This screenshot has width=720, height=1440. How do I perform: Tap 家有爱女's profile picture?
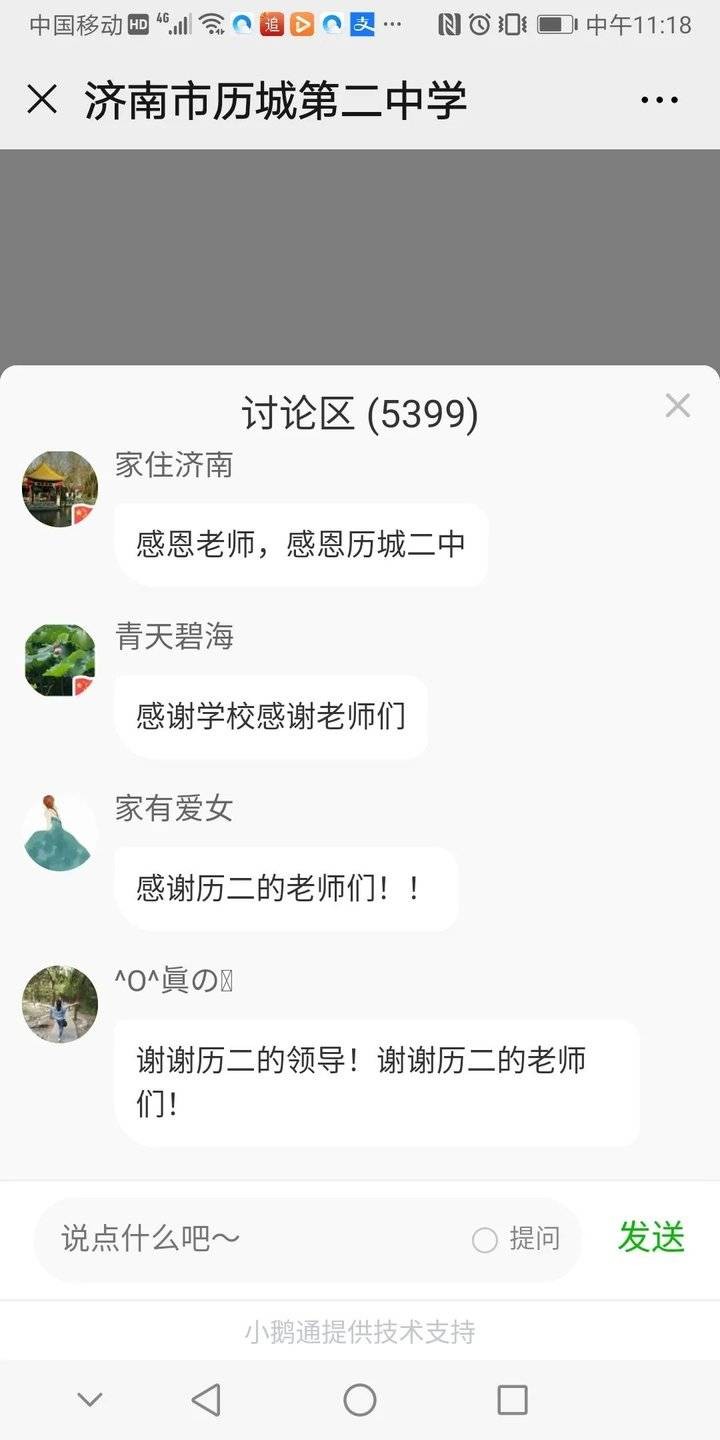(x=60, y=832)
